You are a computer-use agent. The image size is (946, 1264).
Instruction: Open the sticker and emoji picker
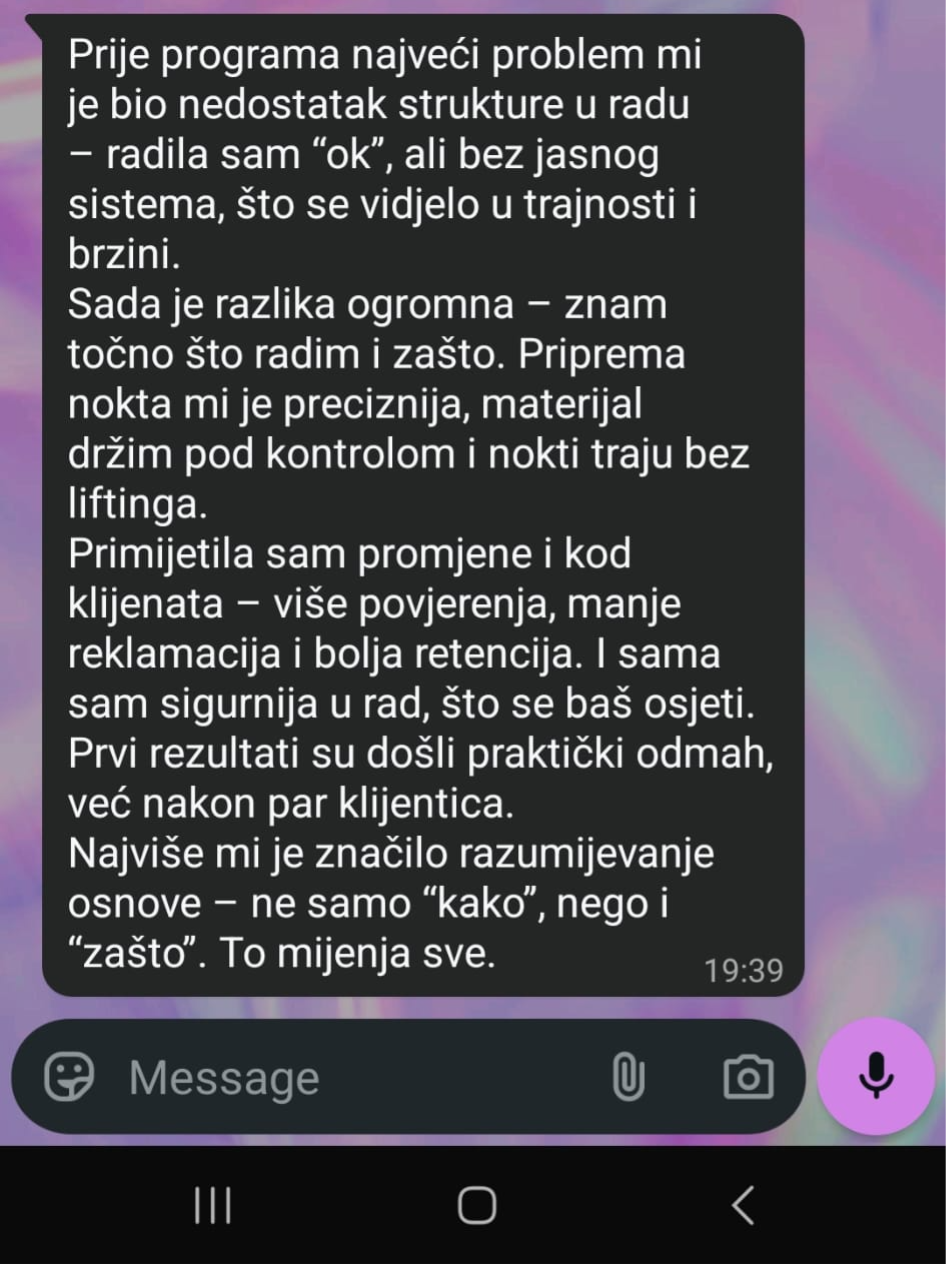click(x=69, y=1077)
